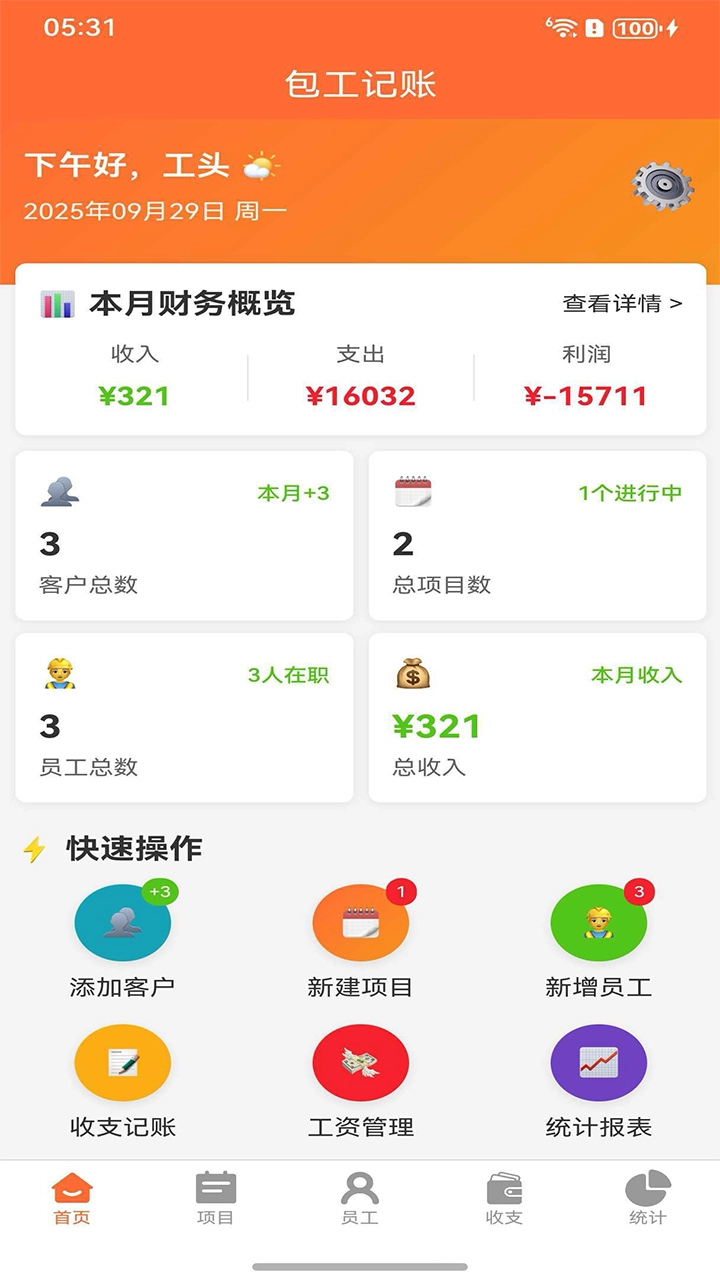Open 统计报表 statistics report icon
The image size is (720, 1280).
(598, 1062)
